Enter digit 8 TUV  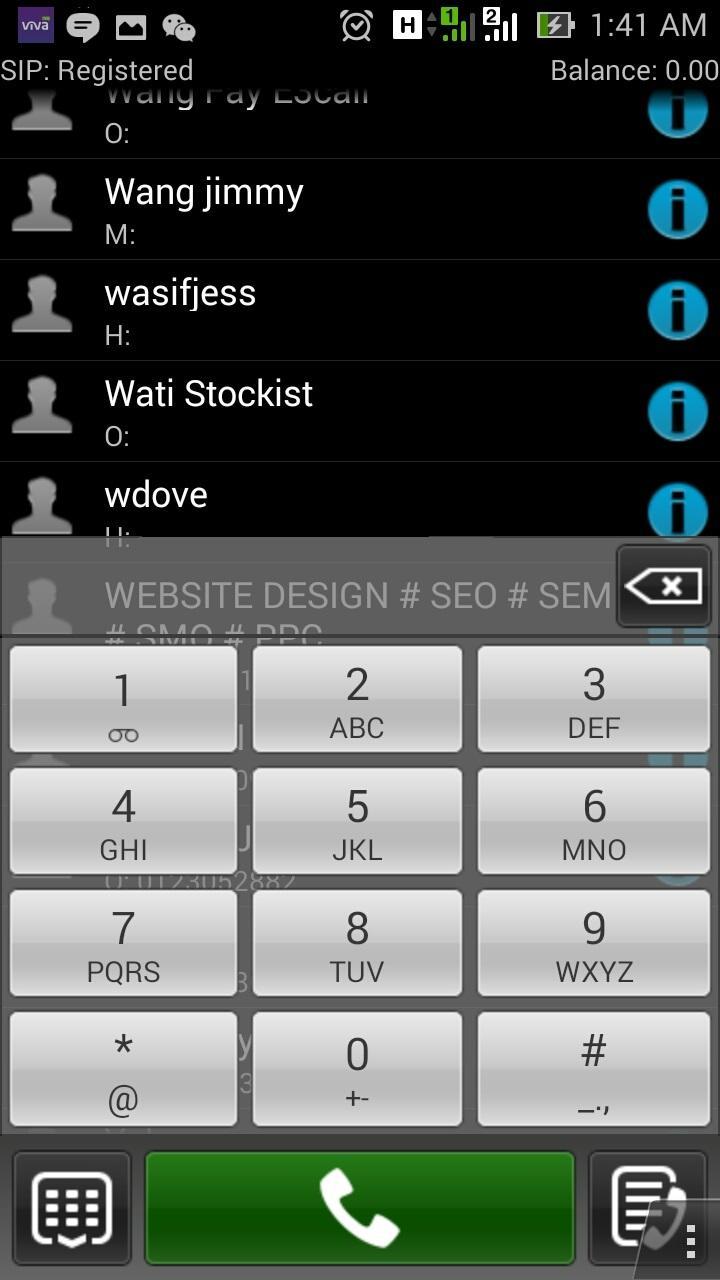click(x=357, y=943)
